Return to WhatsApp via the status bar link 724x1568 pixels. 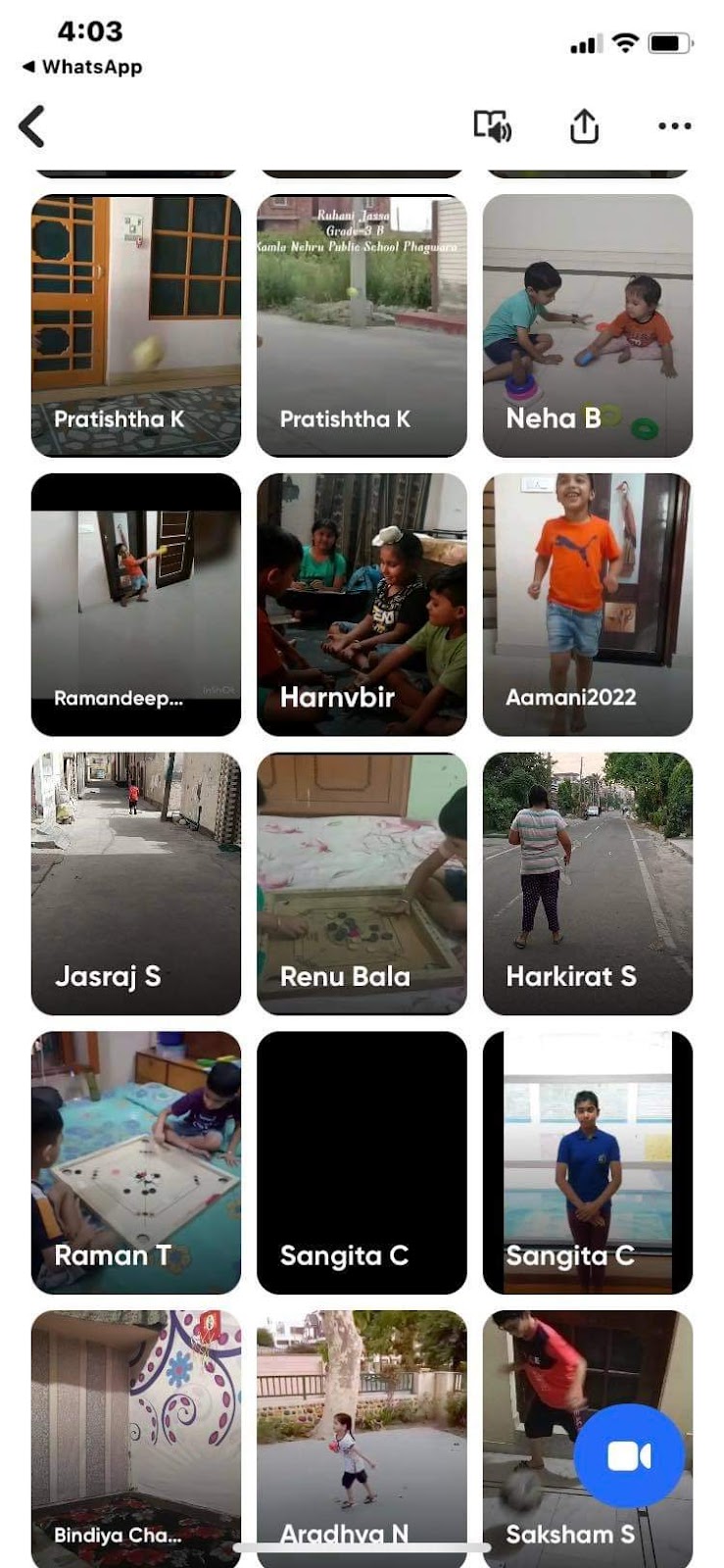[82, 67]
